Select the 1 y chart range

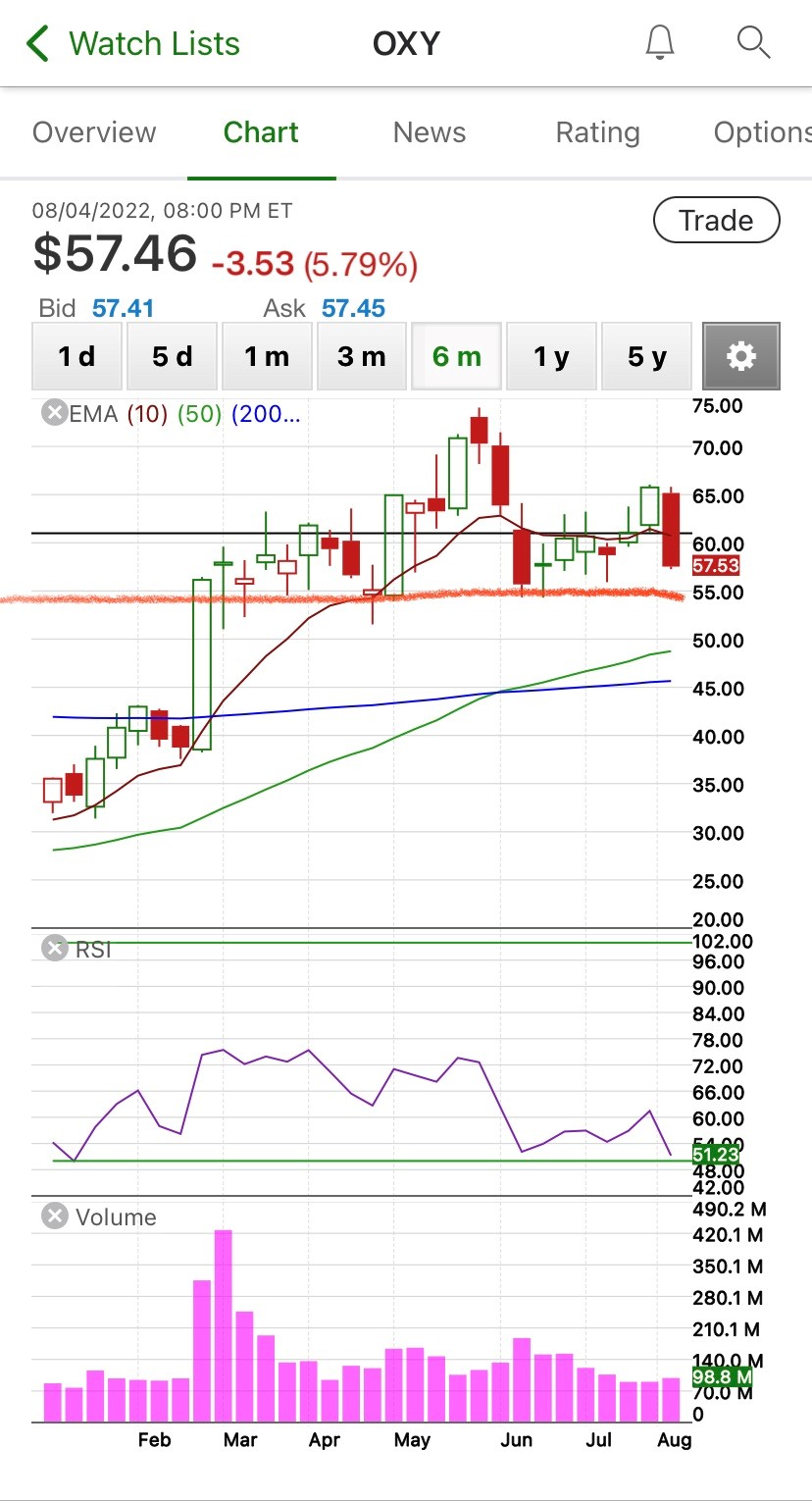pyautogui.click(x=551, y=356)
